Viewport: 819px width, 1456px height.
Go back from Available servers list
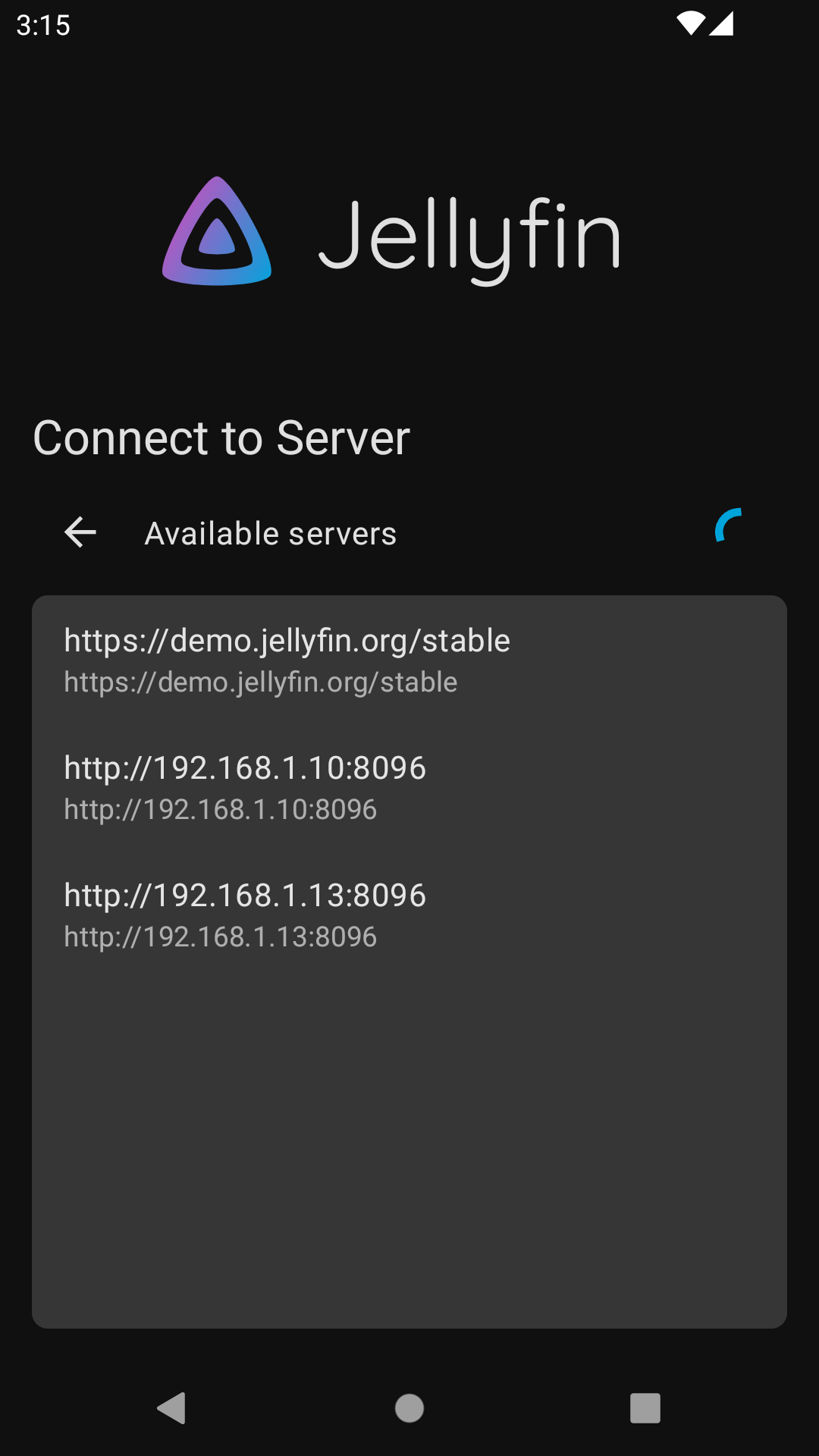click(x=80, y=532)
